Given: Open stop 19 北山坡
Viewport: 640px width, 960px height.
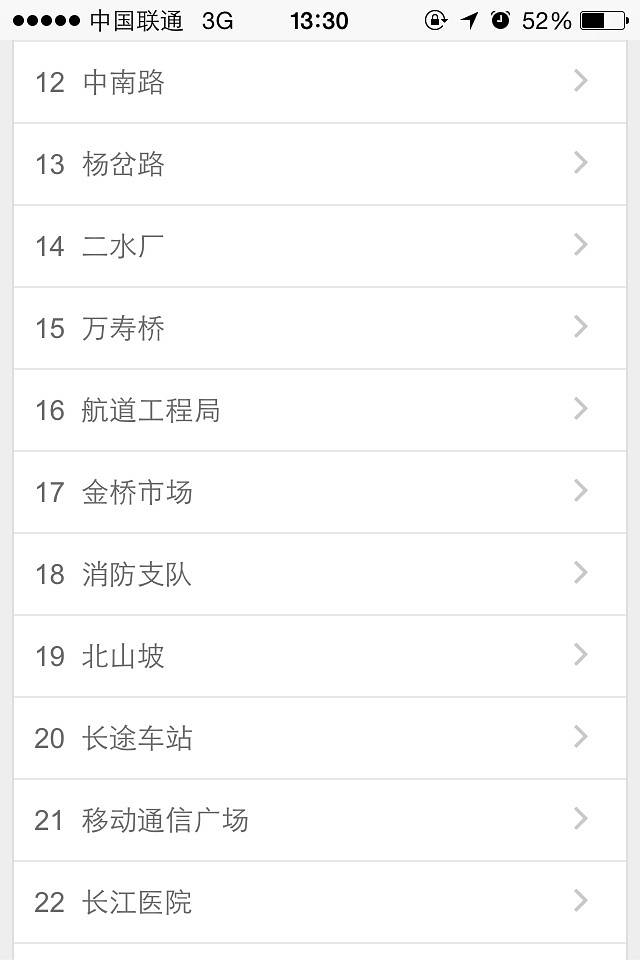Looking at the screenshot, I should pyautogui.click(x=320, y=656).
